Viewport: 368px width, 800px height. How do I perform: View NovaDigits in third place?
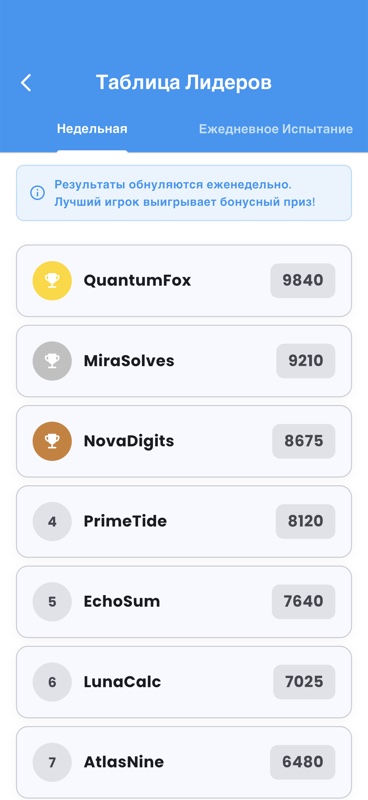coord(184,441)
